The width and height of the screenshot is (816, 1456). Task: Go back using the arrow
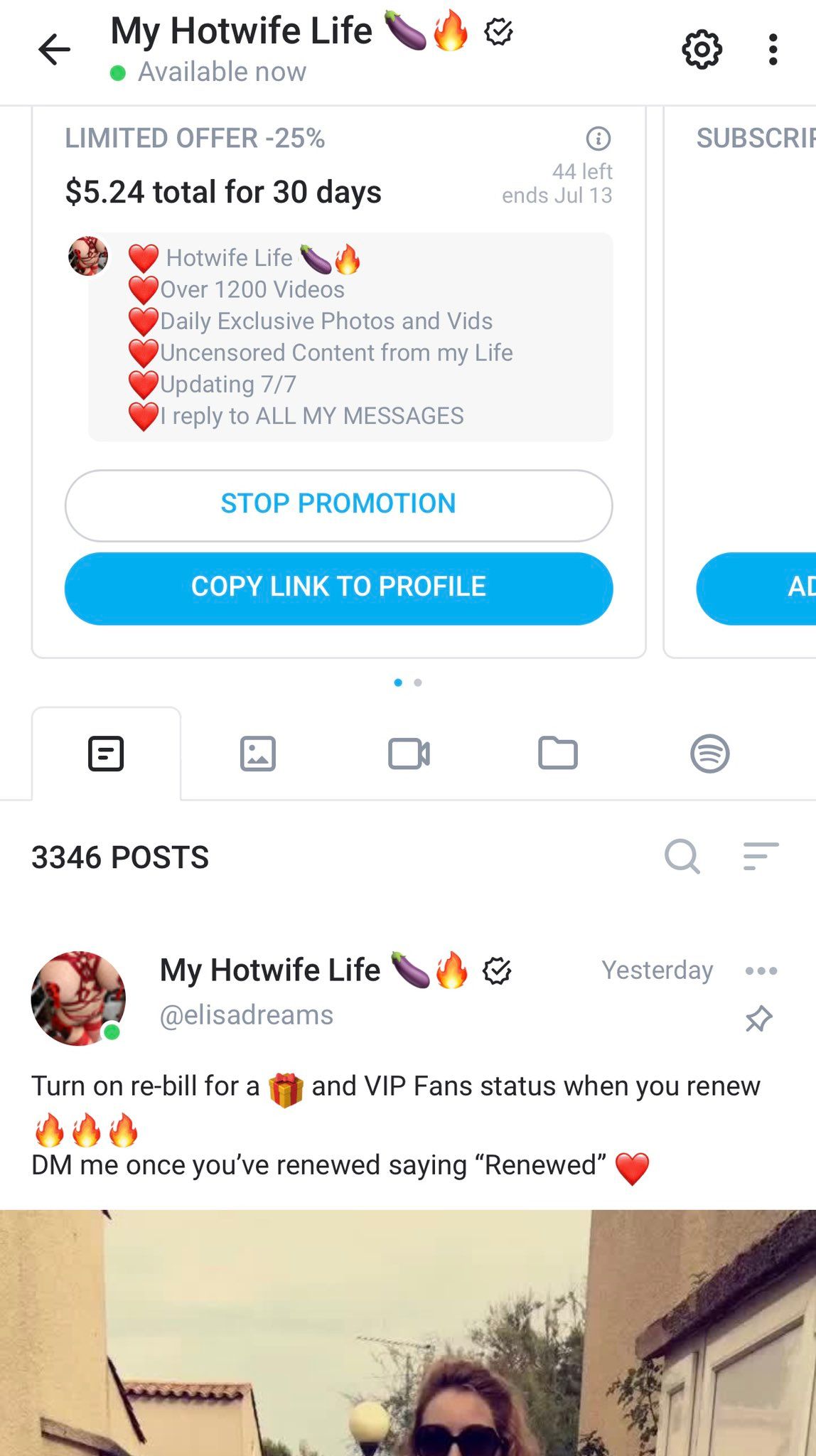click(x=54, y=50)
